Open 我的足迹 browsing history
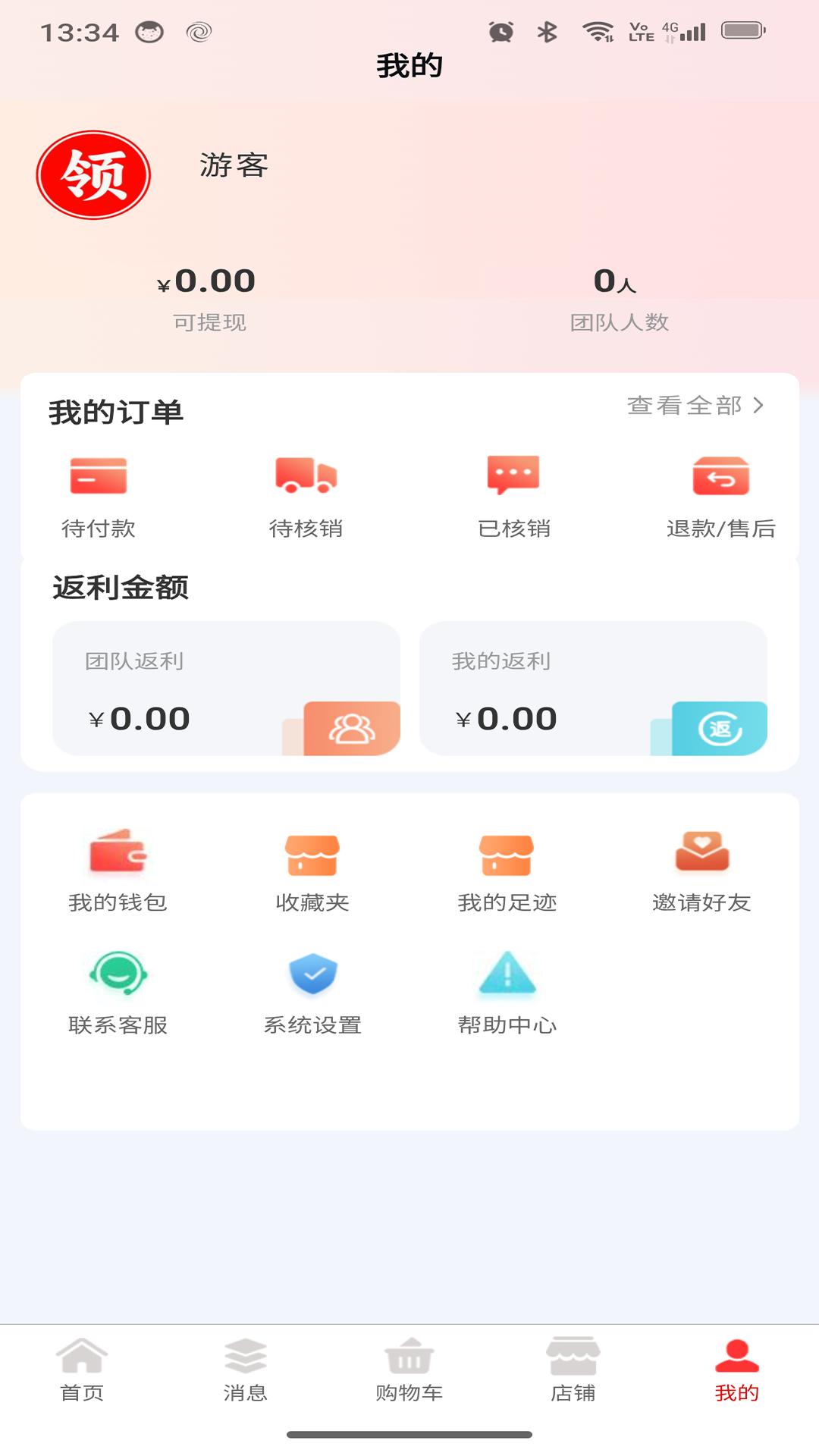Viewport: 819px width, 1456px height. 507,868
